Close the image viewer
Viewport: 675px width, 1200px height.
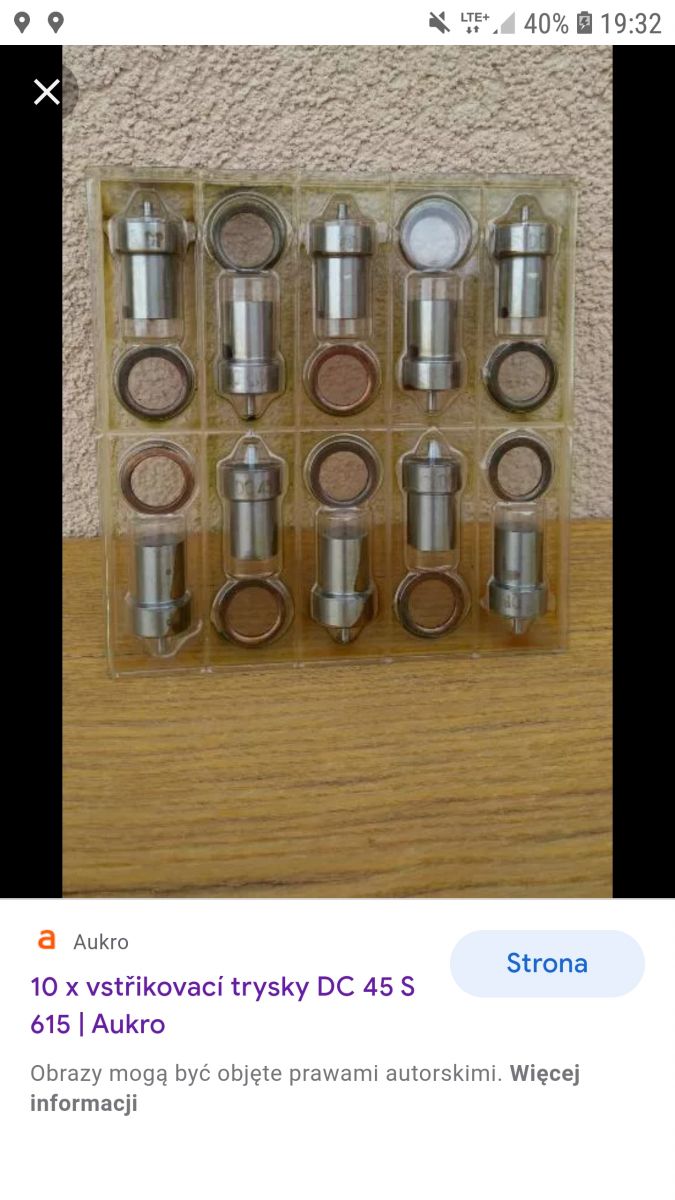point(47,93)
